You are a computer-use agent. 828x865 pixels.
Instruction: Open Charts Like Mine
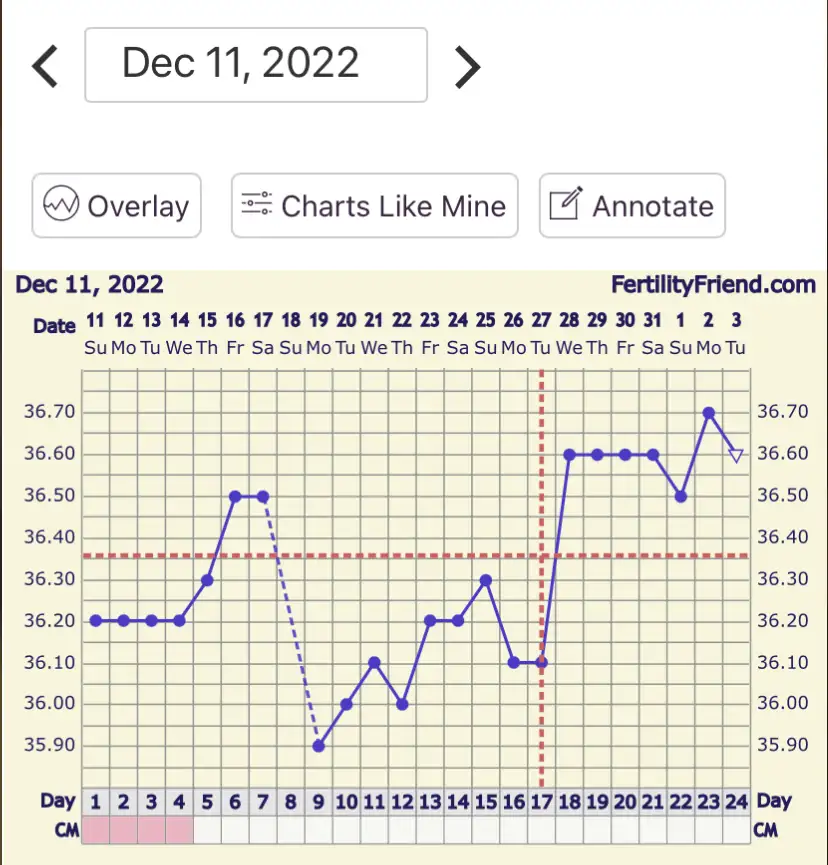(375, 206)
